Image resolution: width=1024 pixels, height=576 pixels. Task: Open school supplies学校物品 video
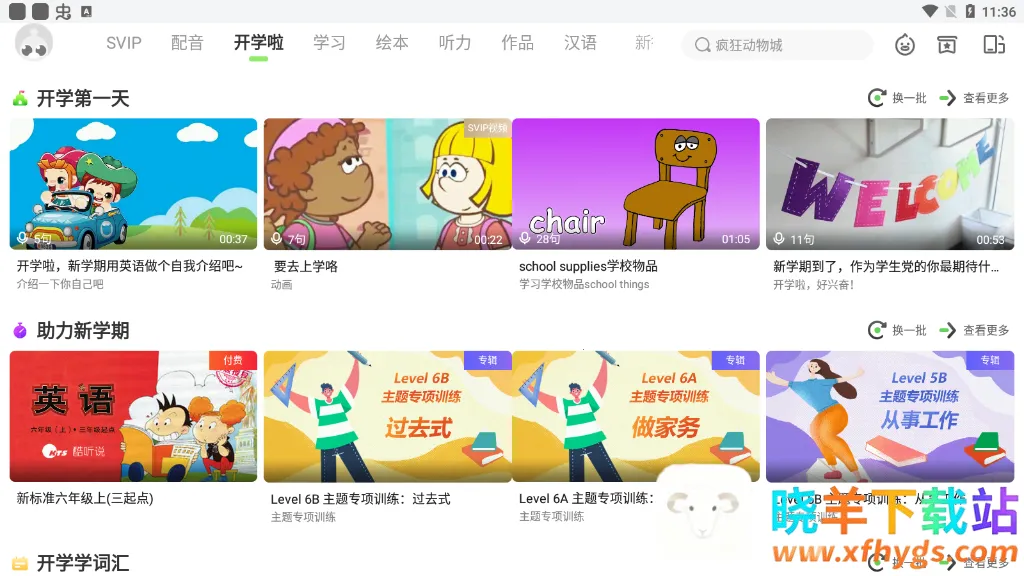[635, 185]
